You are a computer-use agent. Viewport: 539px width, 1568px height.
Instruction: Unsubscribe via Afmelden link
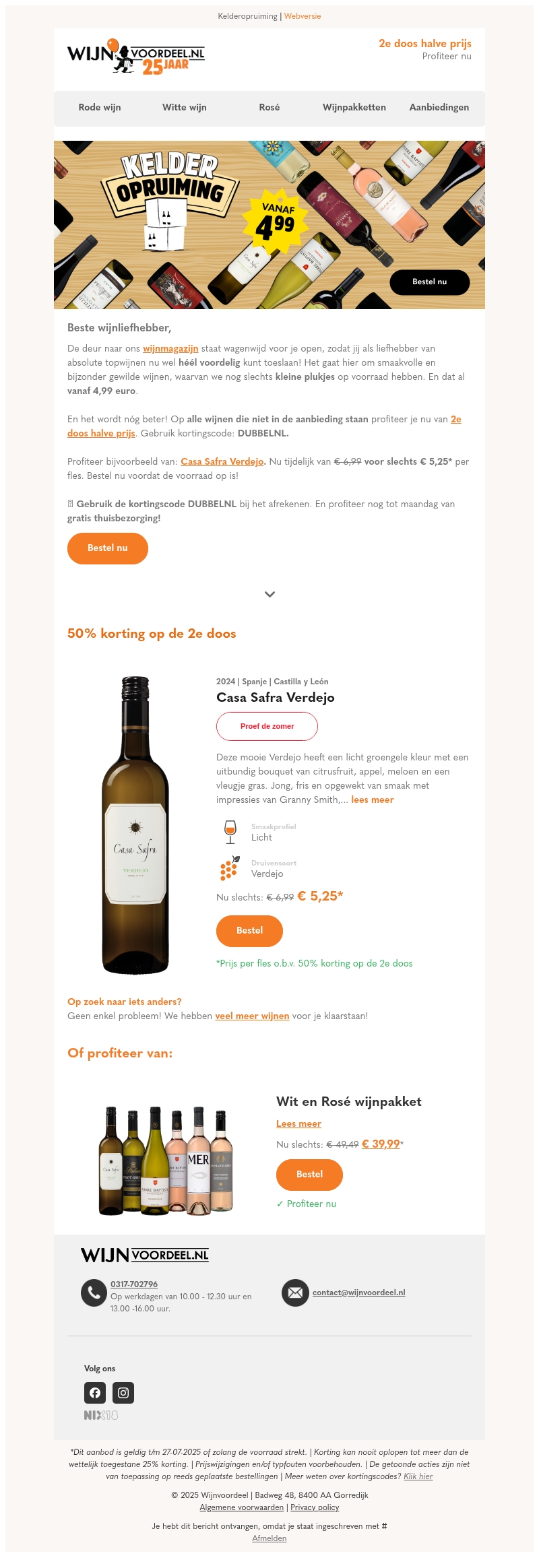(269, 1538)
